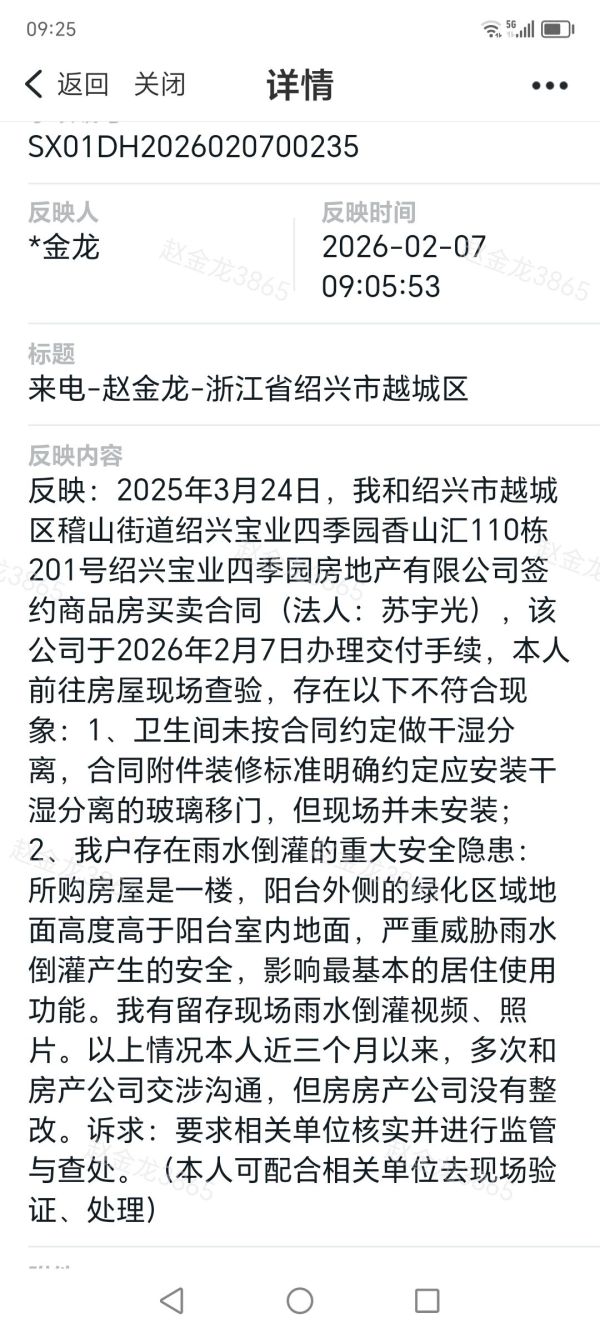Viewport: 600px width, 1333px height.
Task: Open the three-dot overflow menu
Action: 549,86
